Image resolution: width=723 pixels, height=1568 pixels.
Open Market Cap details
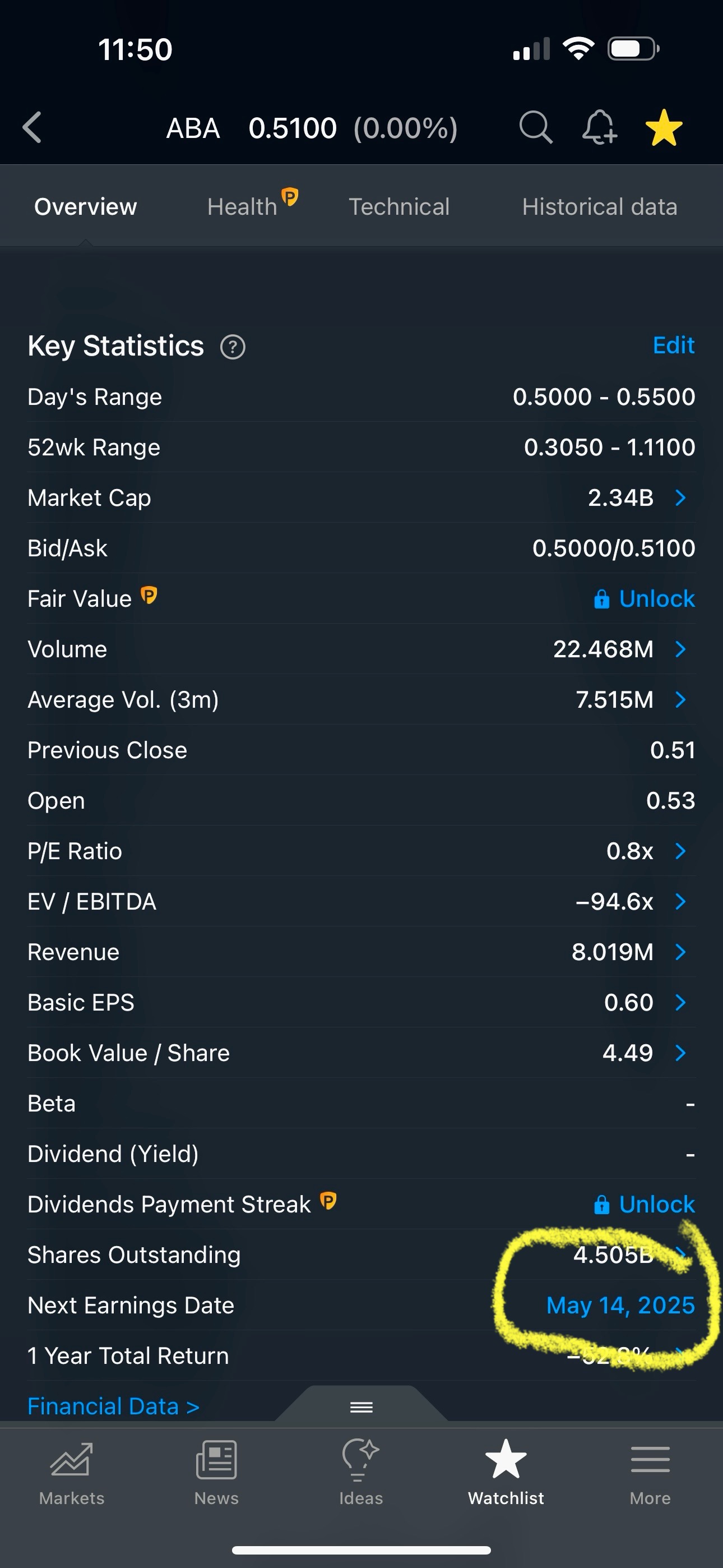click(361, 497)
